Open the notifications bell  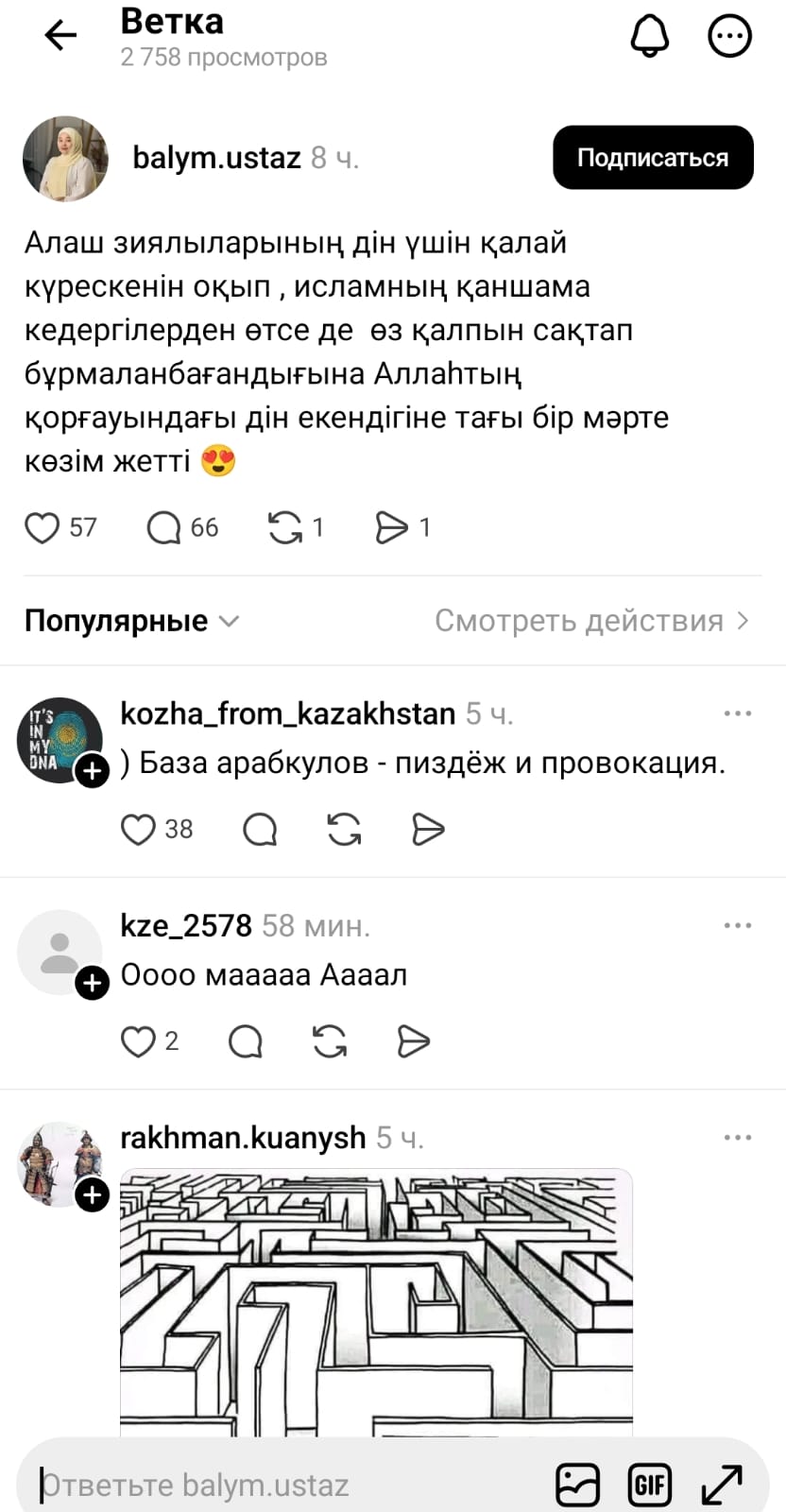pos(649,36)
